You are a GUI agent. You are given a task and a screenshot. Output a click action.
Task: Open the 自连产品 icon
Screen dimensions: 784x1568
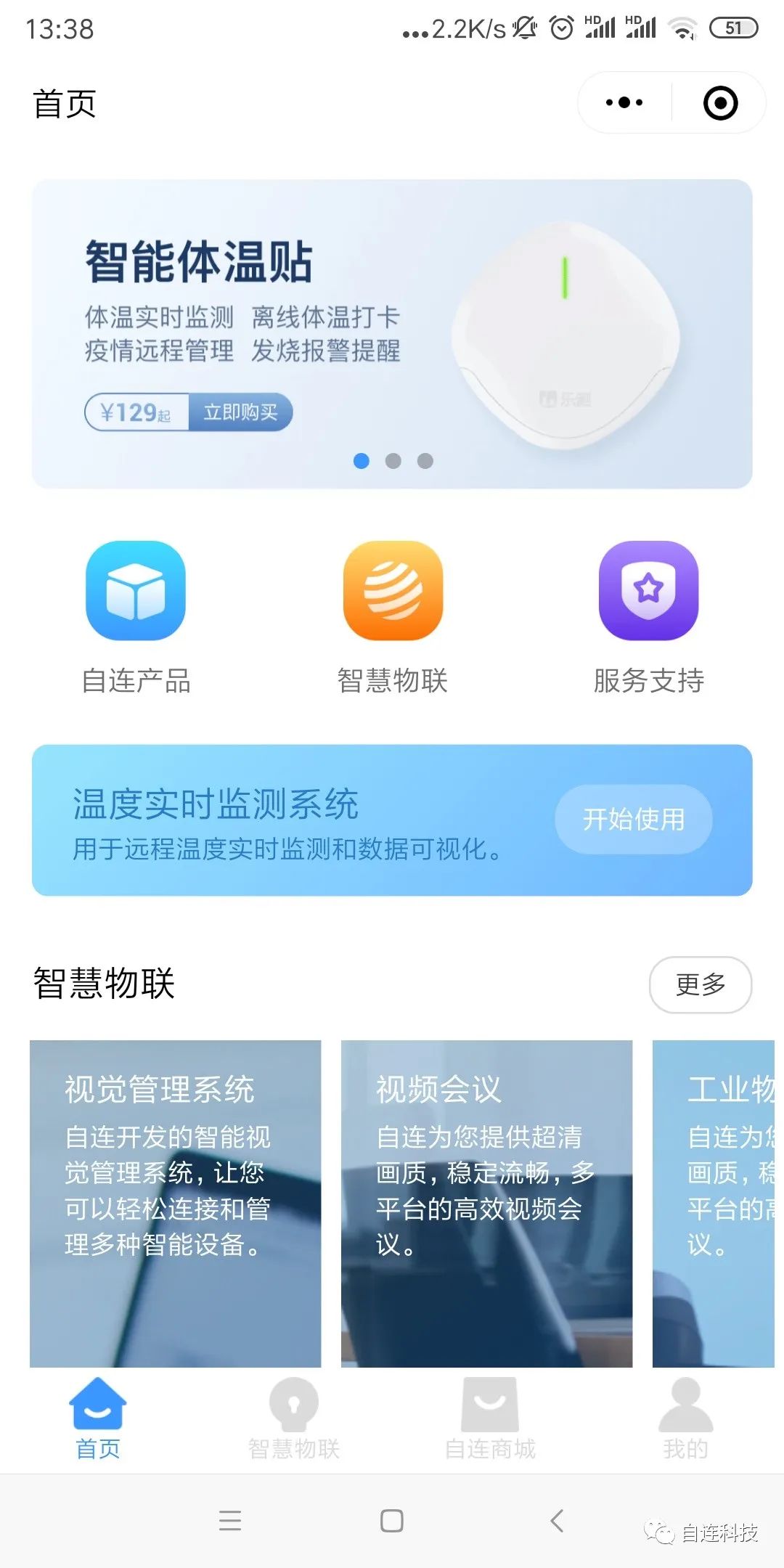pyautogui.click(x=136, y=591)
